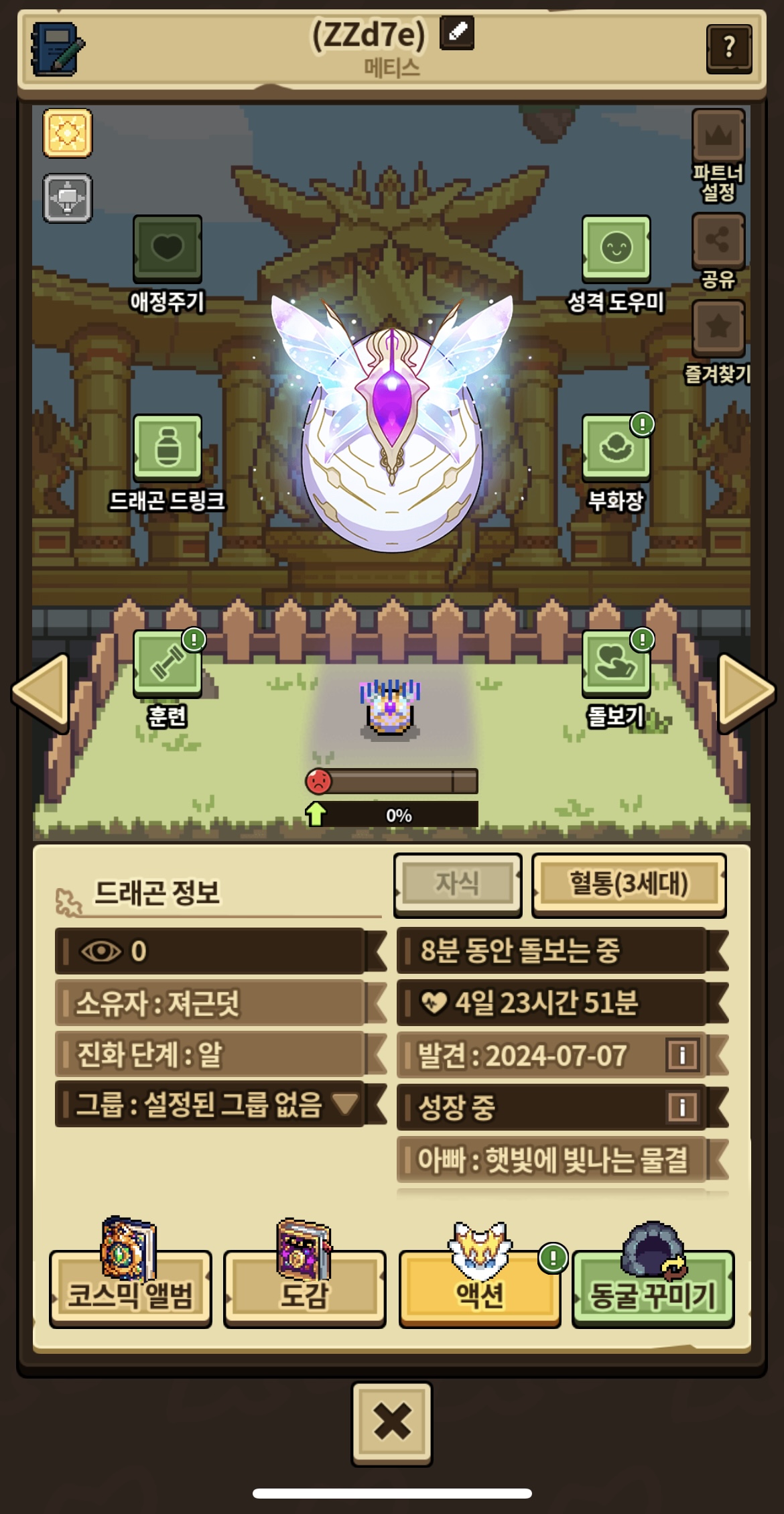View 혈통(3세대) lineage
784x1514 pixels.
[x=629, y=884]
